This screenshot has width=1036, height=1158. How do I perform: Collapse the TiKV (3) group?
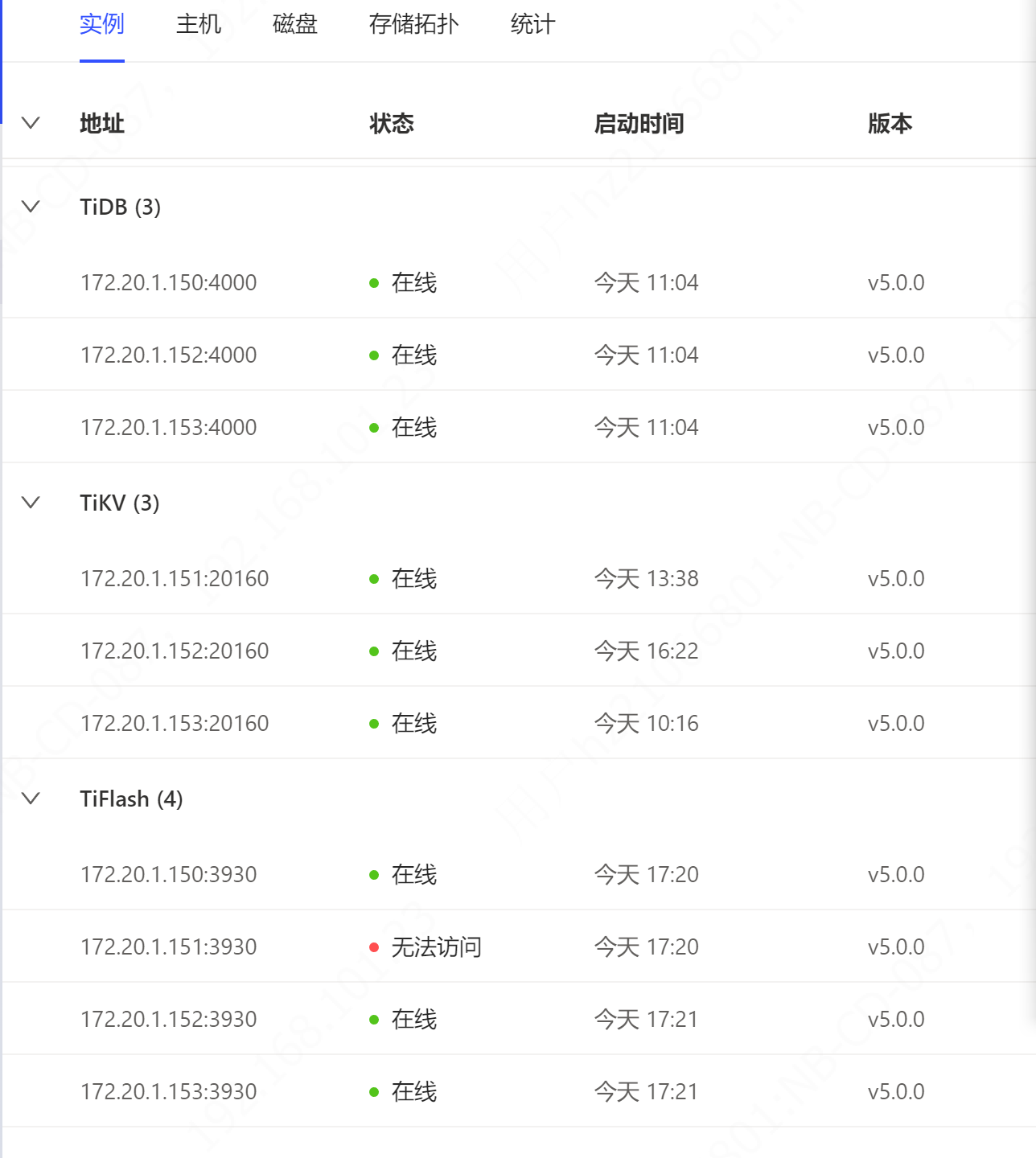(x=31, y=503)
